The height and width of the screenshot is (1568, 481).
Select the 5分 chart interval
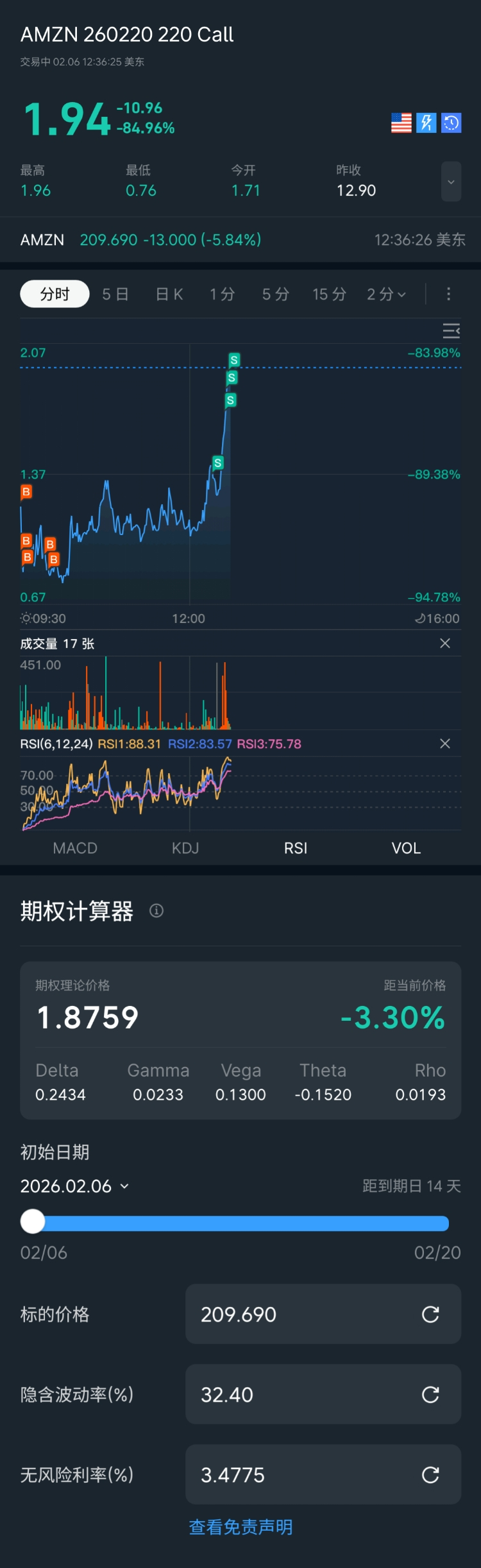pos(275,294)
